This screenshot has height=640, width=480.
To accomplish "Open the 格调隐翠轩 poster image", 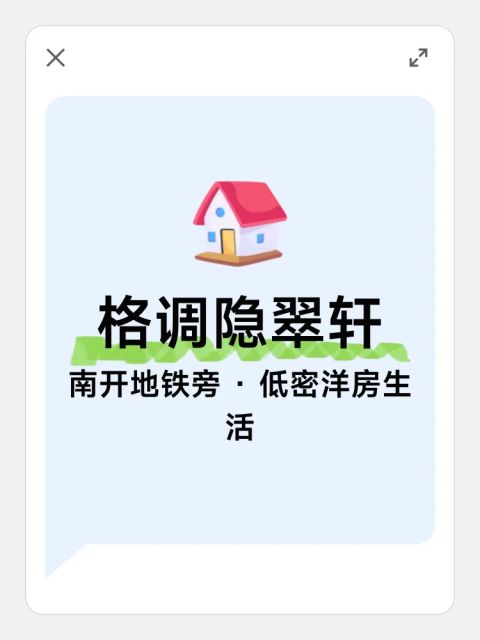I will click(x=240, y=320).
